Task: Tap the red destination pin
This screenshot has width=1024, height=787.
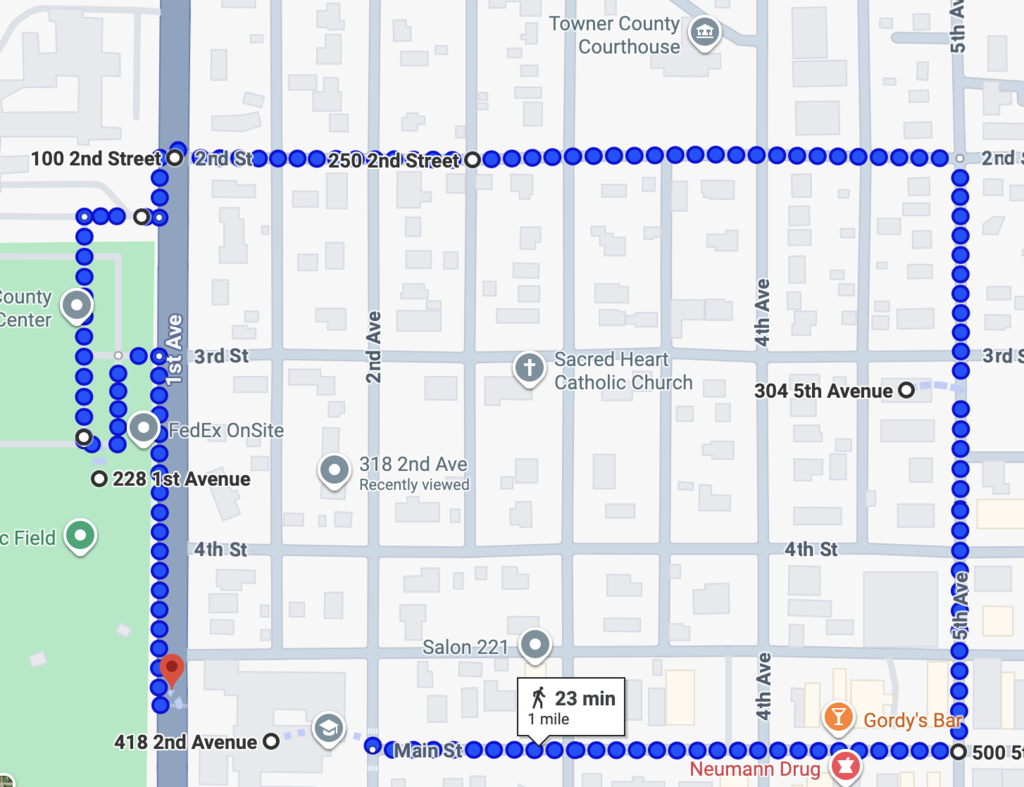Action: click(172, 670)
